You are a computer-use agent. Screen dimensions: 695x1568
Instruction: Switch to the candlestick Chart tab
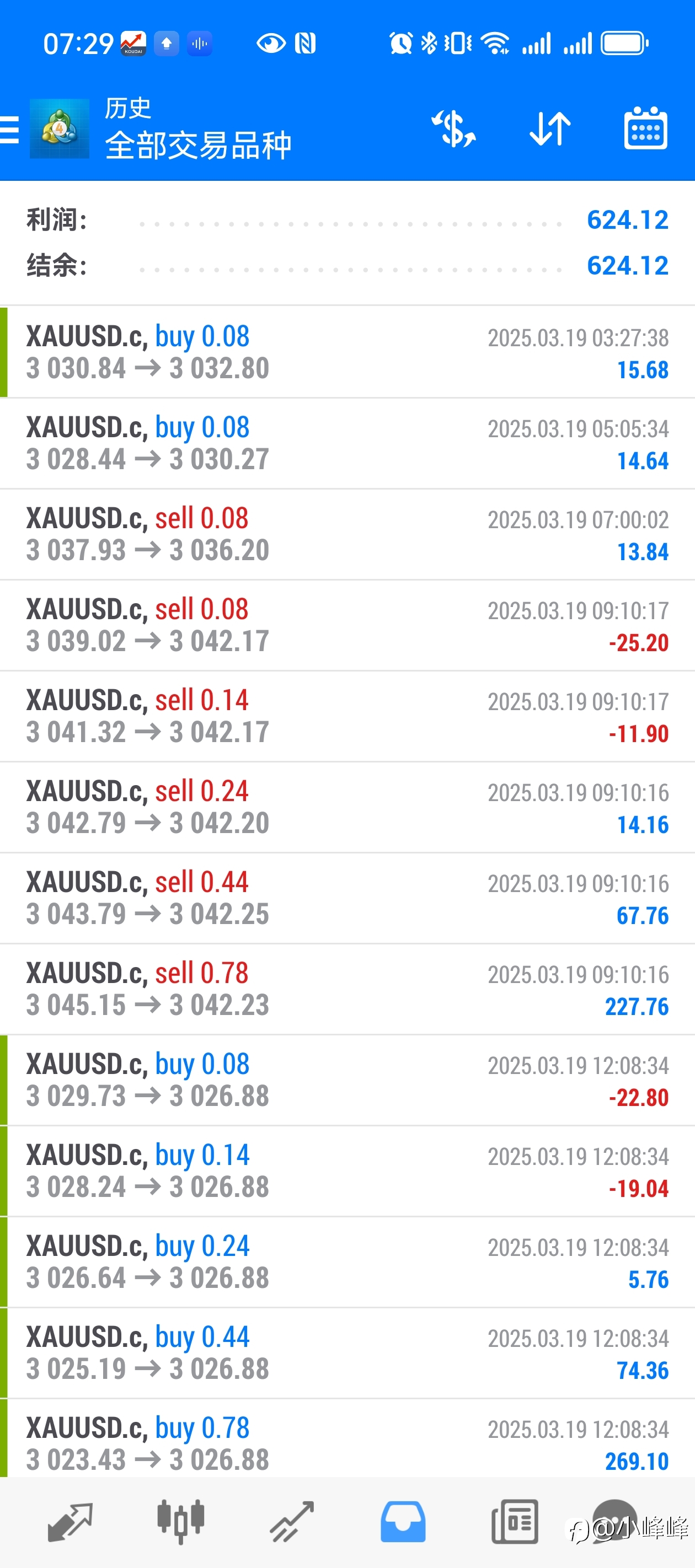coord(181,1522)
